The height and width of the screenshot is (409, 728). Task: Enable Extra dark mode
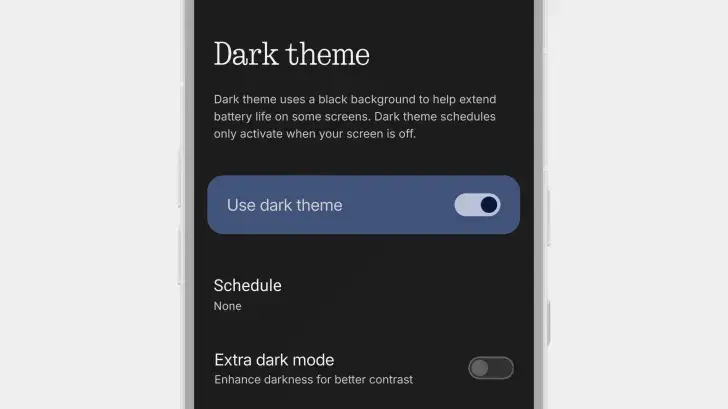tap(490, 368)
